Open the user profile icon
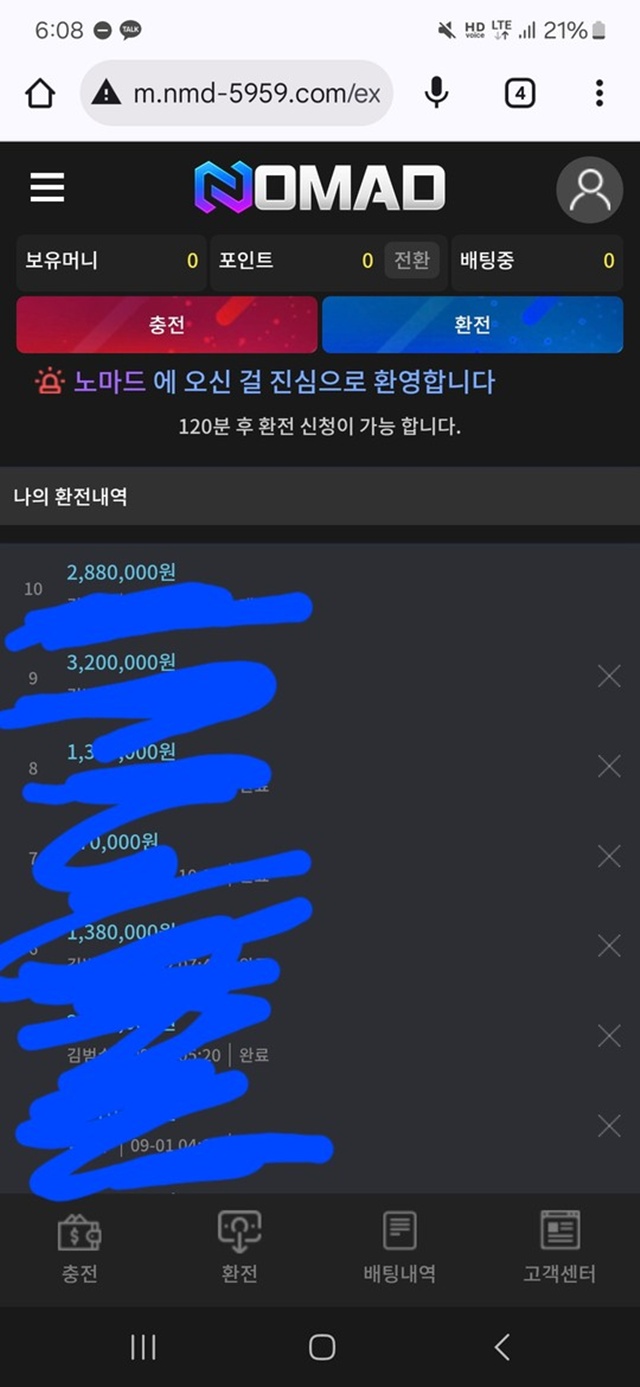 (x=589, y=189)
